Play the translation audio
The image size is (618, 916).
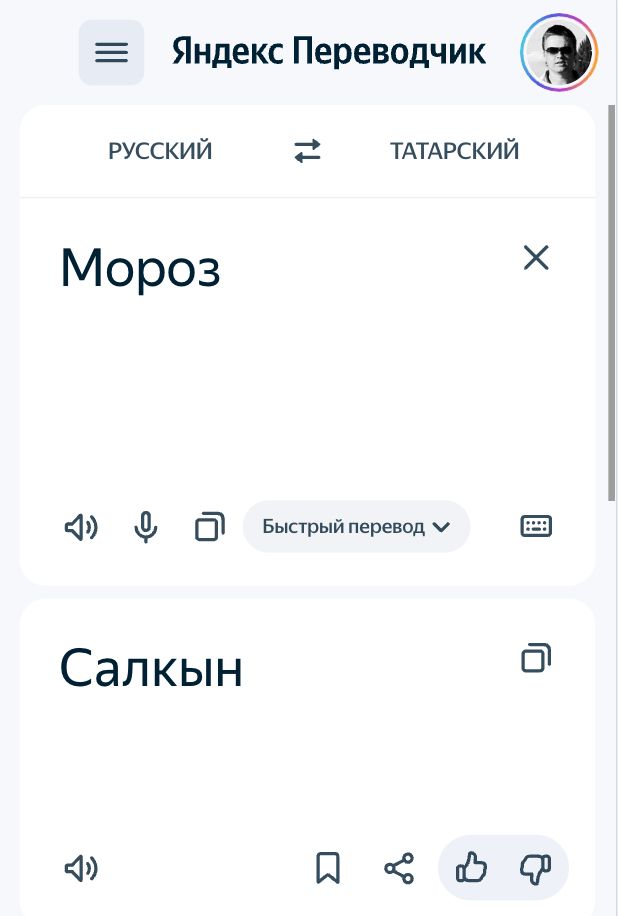(x=81, y=869)
